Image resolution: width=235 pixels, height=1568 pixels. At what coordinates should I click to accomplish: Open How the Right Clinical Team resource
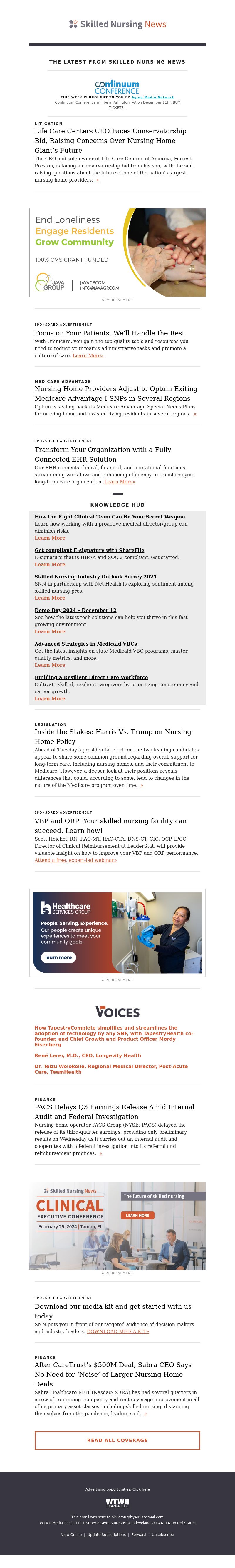(110, 517)
